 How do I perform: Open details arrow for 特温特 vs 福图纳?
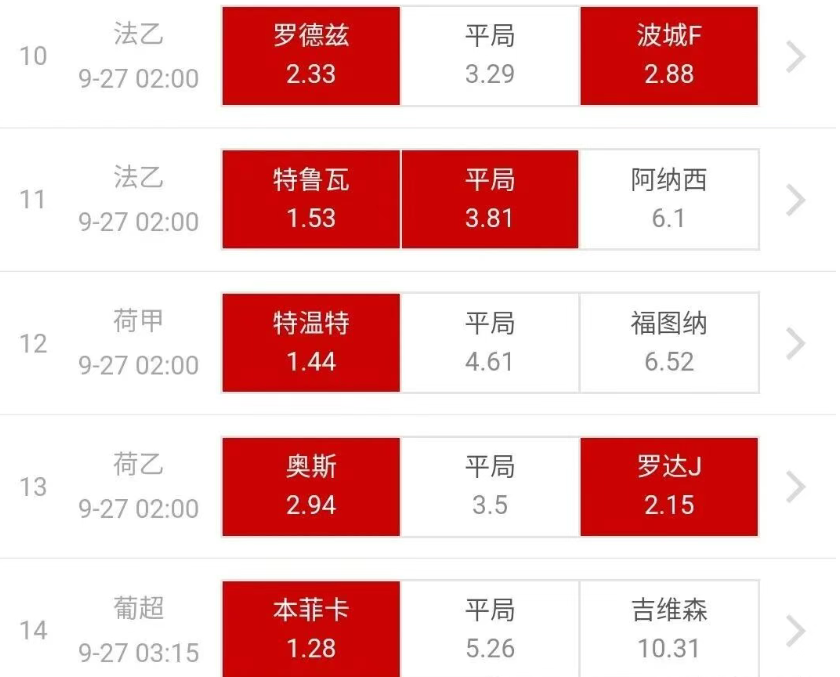pos(796,343)
